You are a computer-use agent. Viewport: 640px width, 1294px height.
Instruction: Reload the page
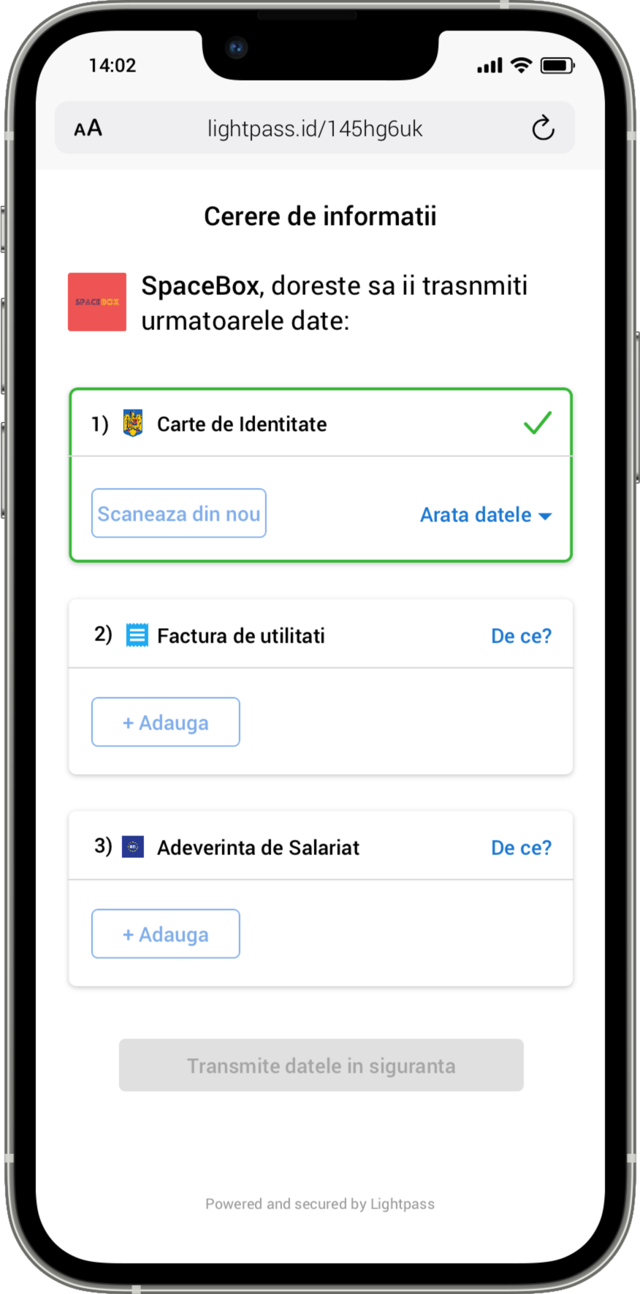542,128
